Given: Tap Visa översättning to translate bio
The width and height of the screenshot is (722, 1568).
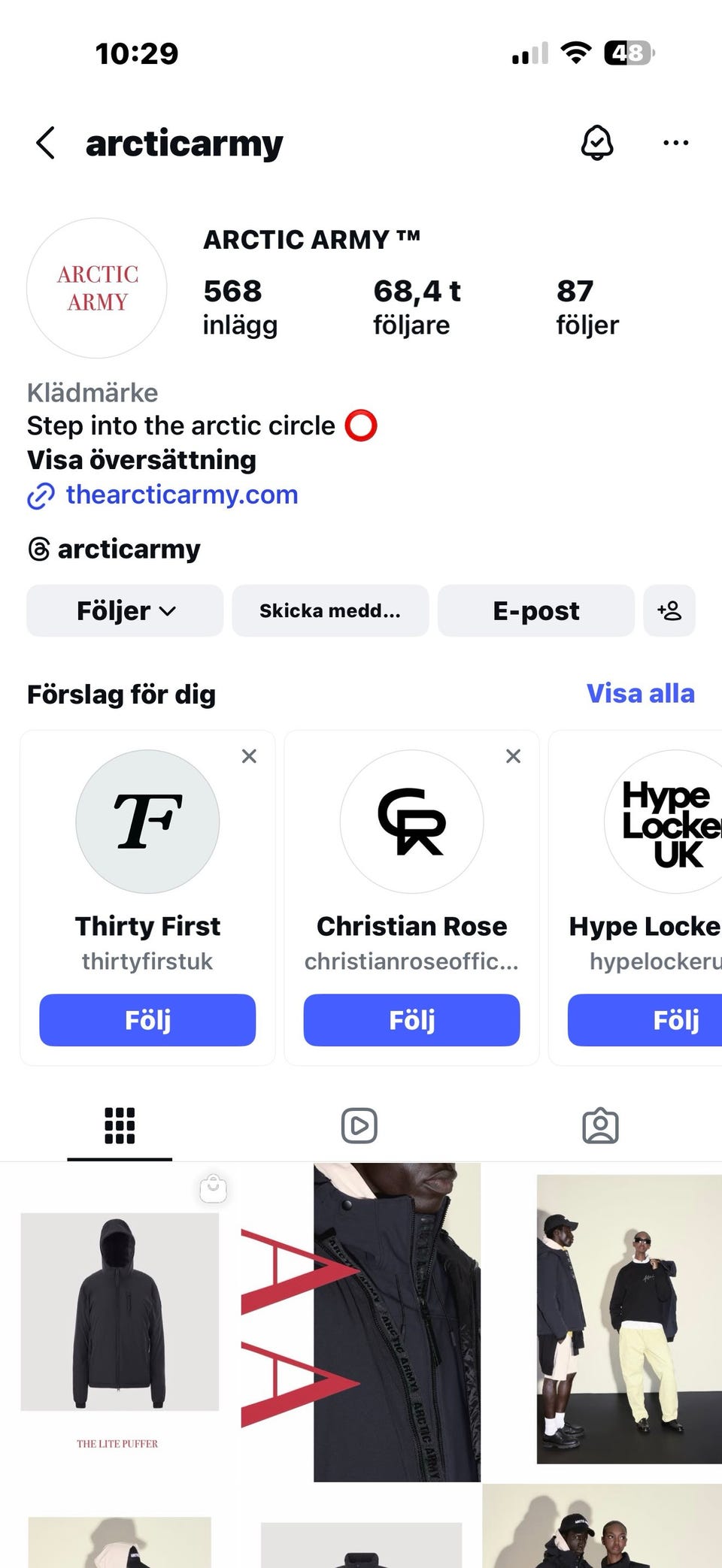Looking at the screenshot, I should [141, 460].
